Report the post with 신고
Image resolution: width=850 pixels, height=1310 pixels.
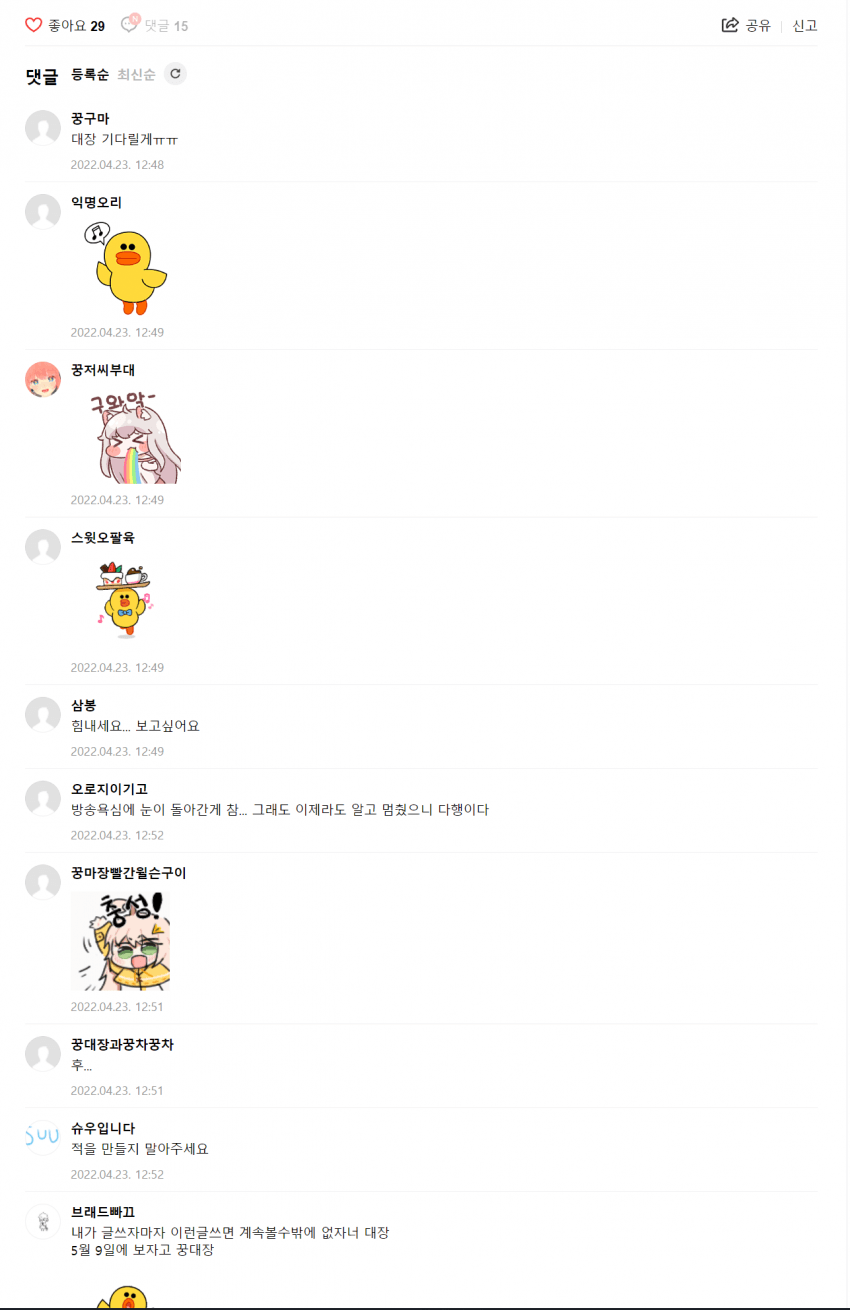[x=805, y=25]
